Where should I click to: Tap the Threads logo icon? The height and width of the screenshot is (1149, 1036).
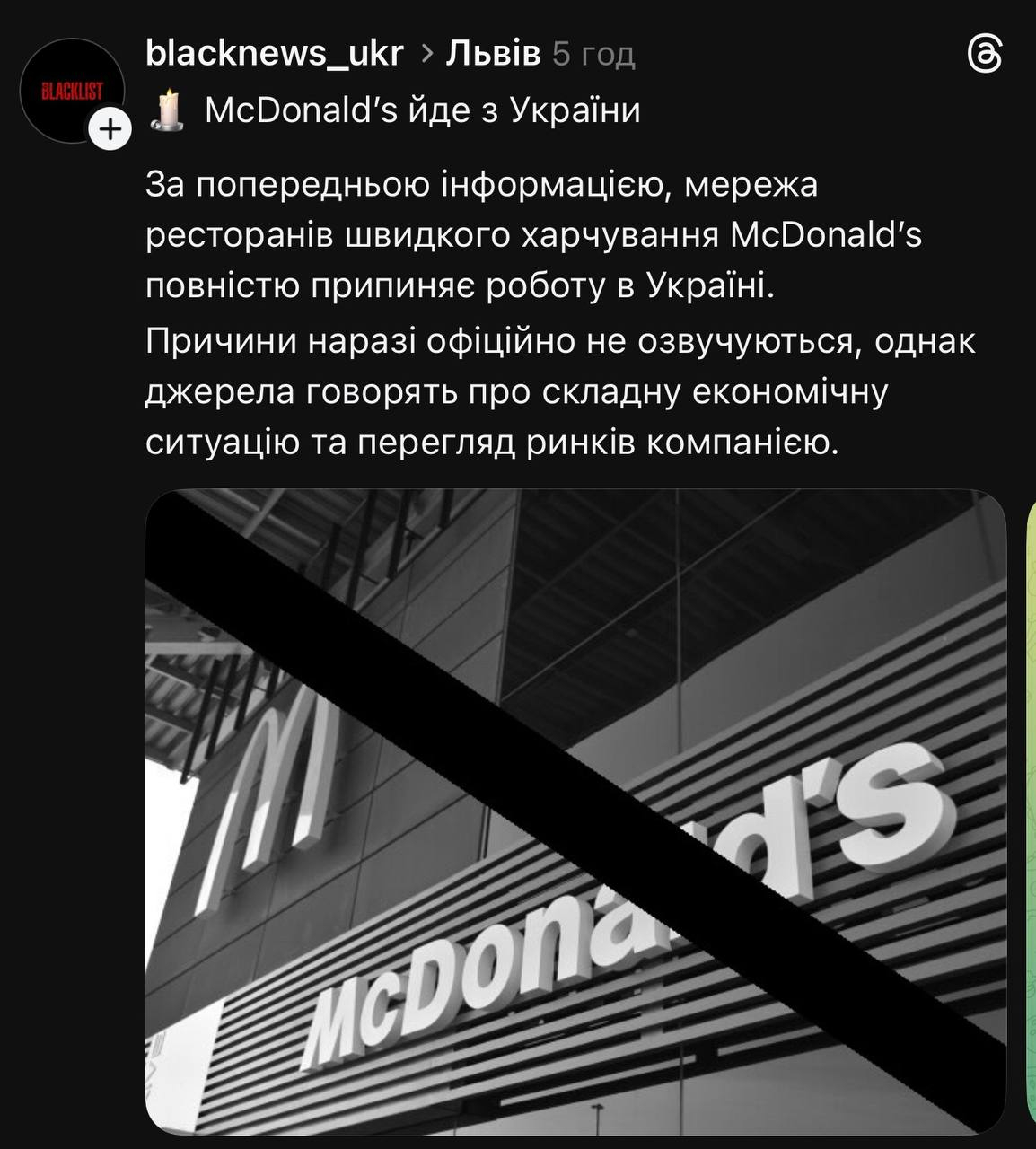[x=985, y=55]
